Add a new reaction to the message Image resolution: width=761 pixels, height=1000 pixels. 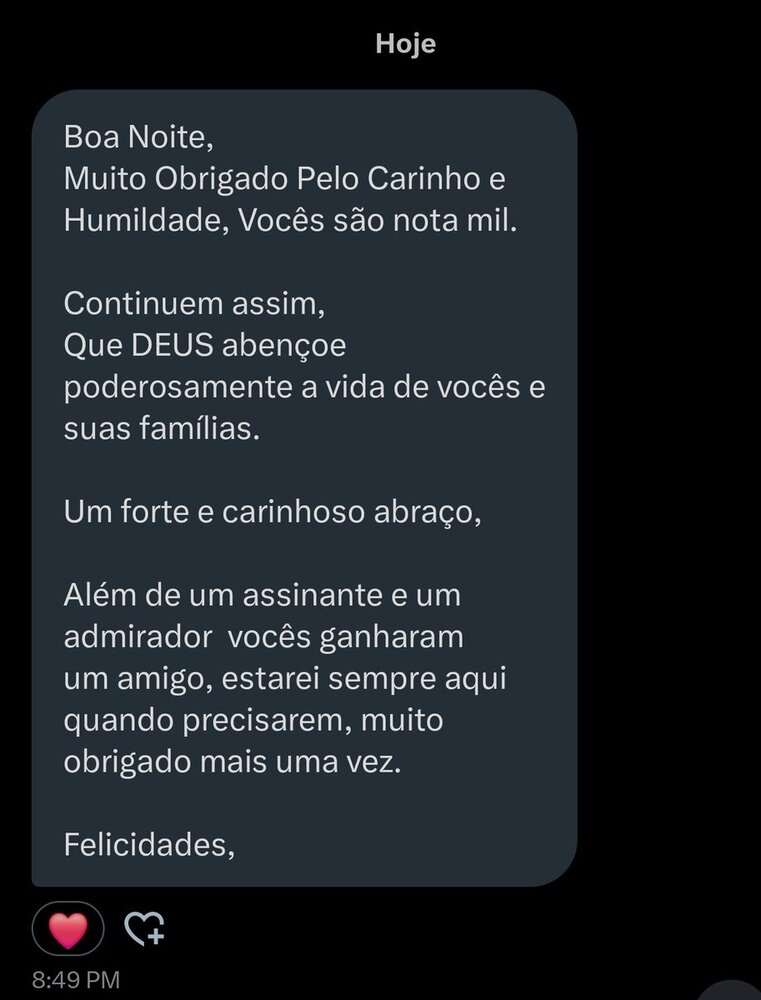click(x=144, y=929)
